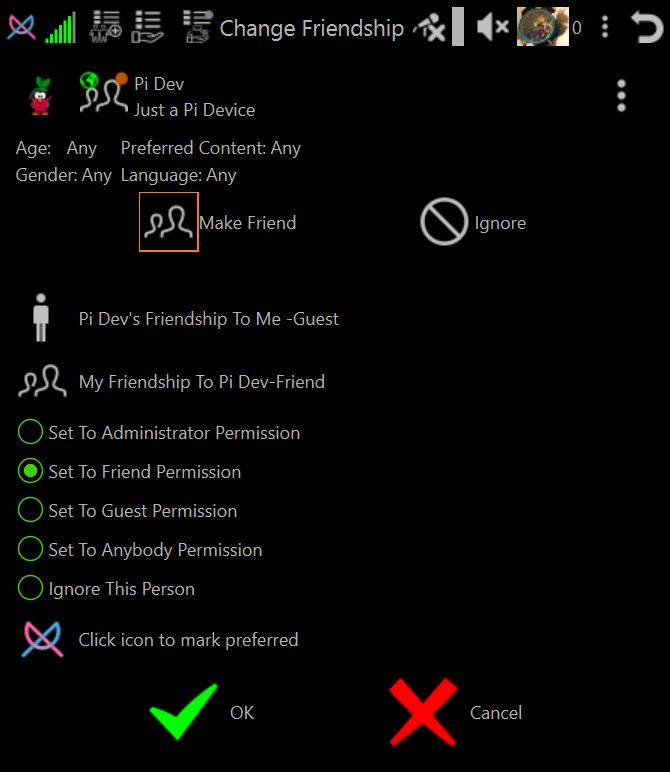The width and height of the screenshot is (670, 772).
Task: Open the second list icon in title bar
Action: (x=149, y=27)
